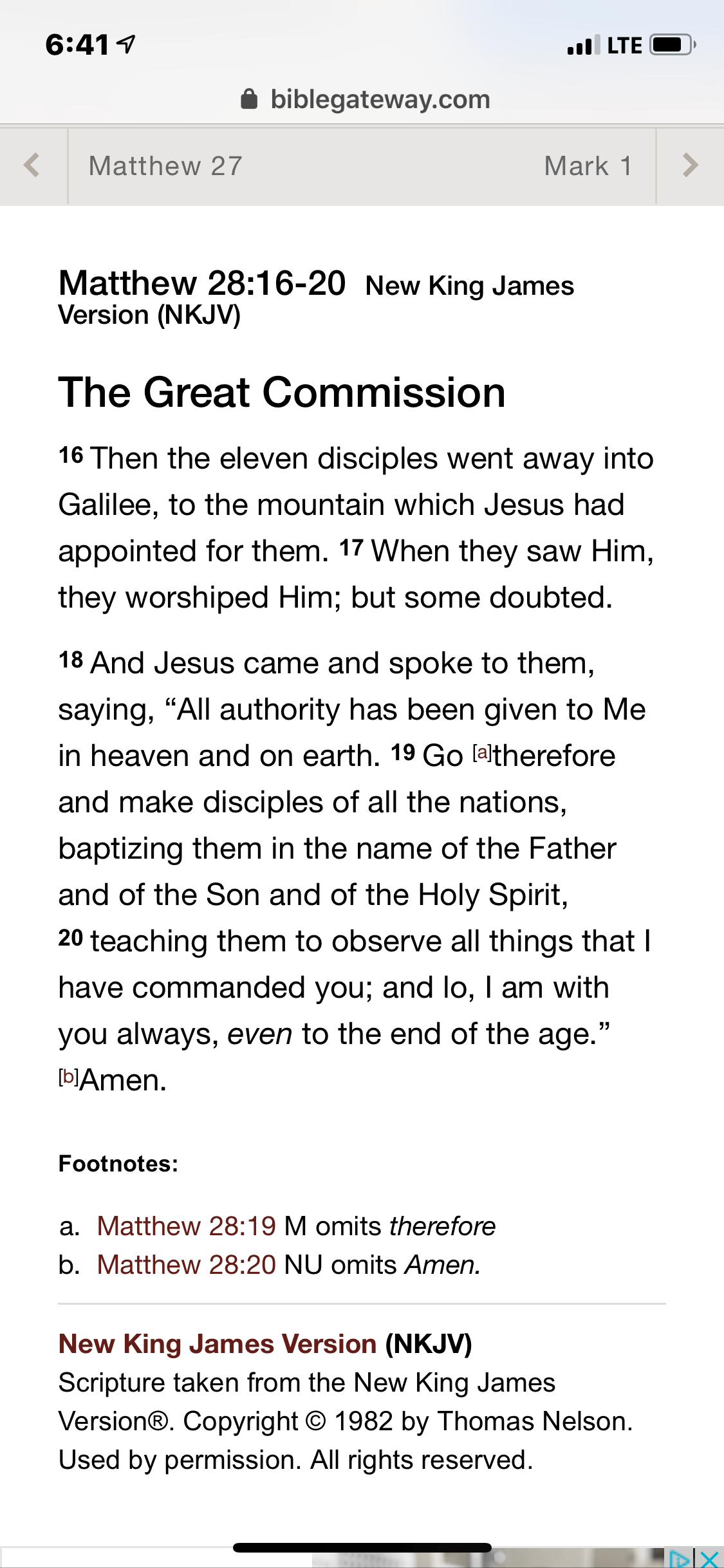The width and height of the screenshot is (724, 1568).
Task: Open Mark 1 chapter link
Action: point(588,166)
